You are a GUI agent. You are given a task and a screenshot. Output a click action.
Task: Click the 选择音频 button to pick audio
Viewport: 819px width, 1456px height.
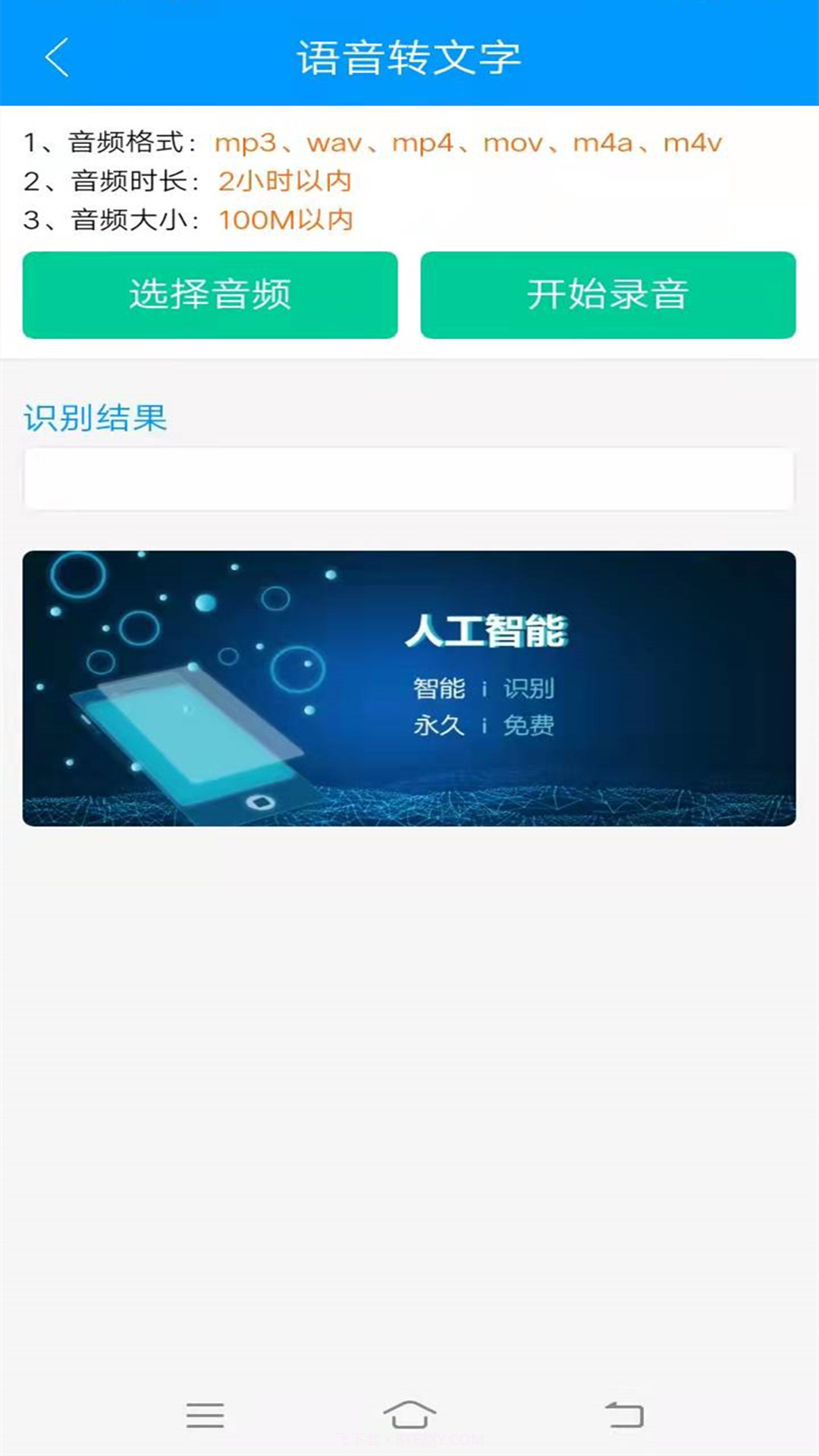pos(210,295)
